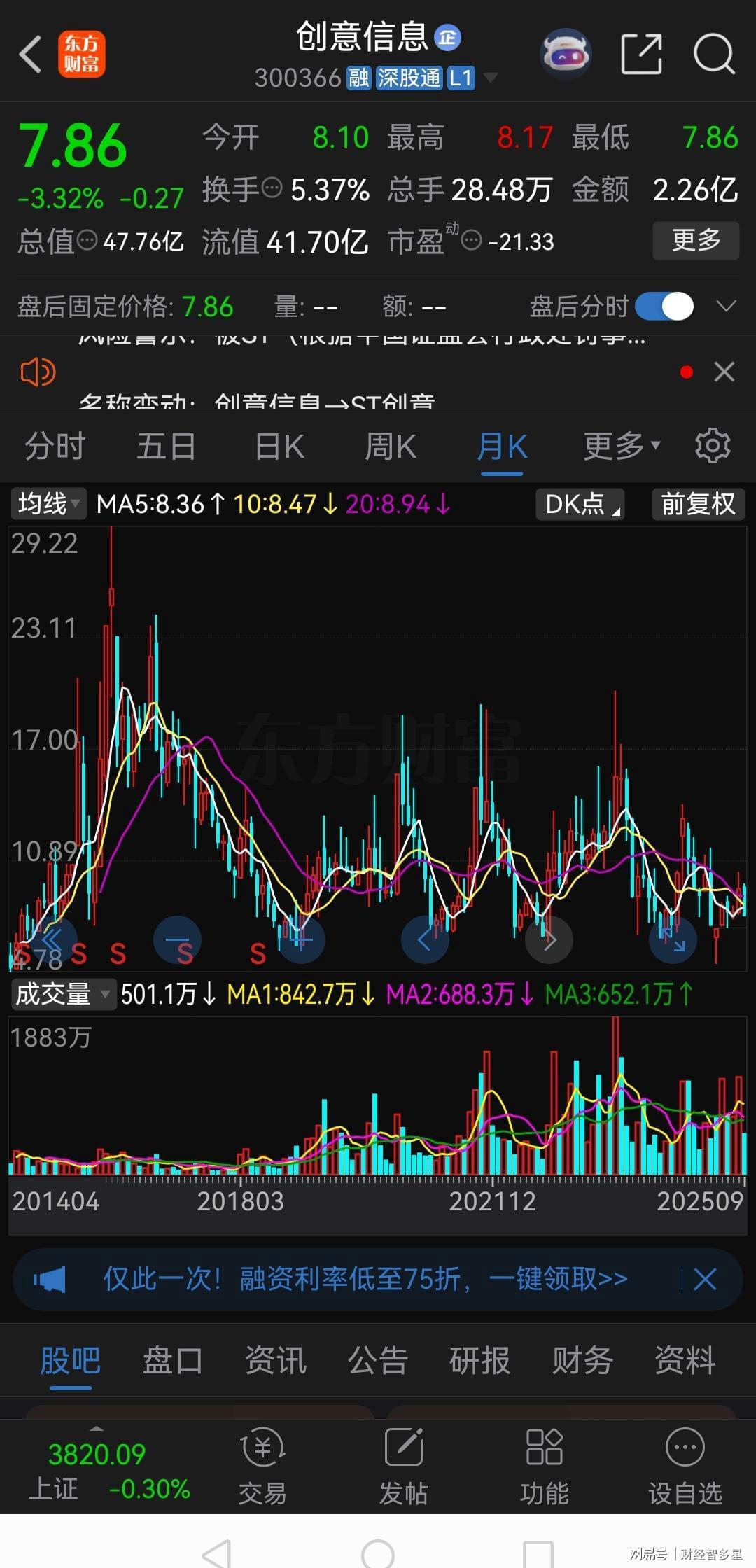Open the 财务 tab
This screenshot has width=756, height=1568.
[582, 1360]
